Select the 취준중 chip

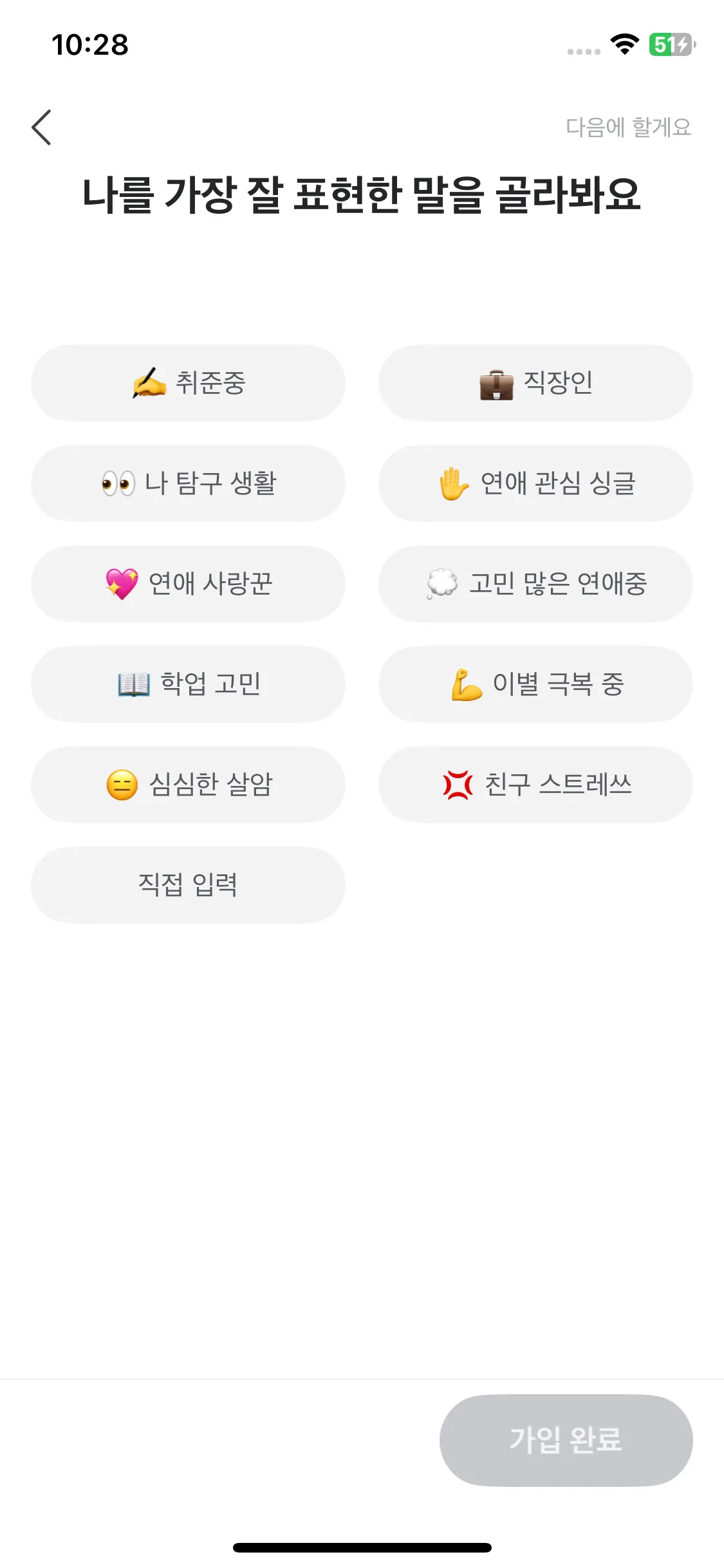pos(188,383)
